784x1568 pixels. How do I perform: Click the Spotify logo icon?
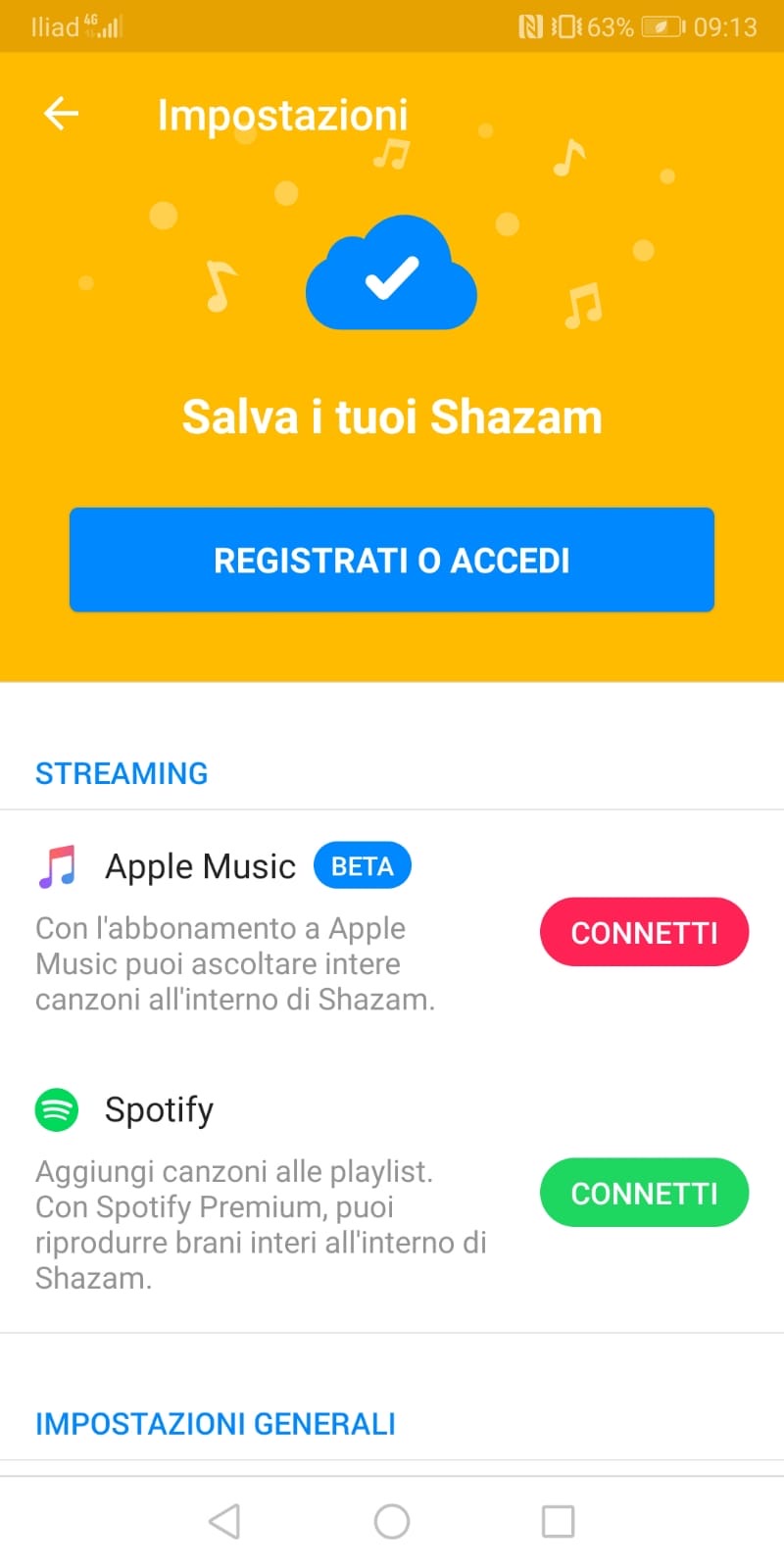[57, 1109]
